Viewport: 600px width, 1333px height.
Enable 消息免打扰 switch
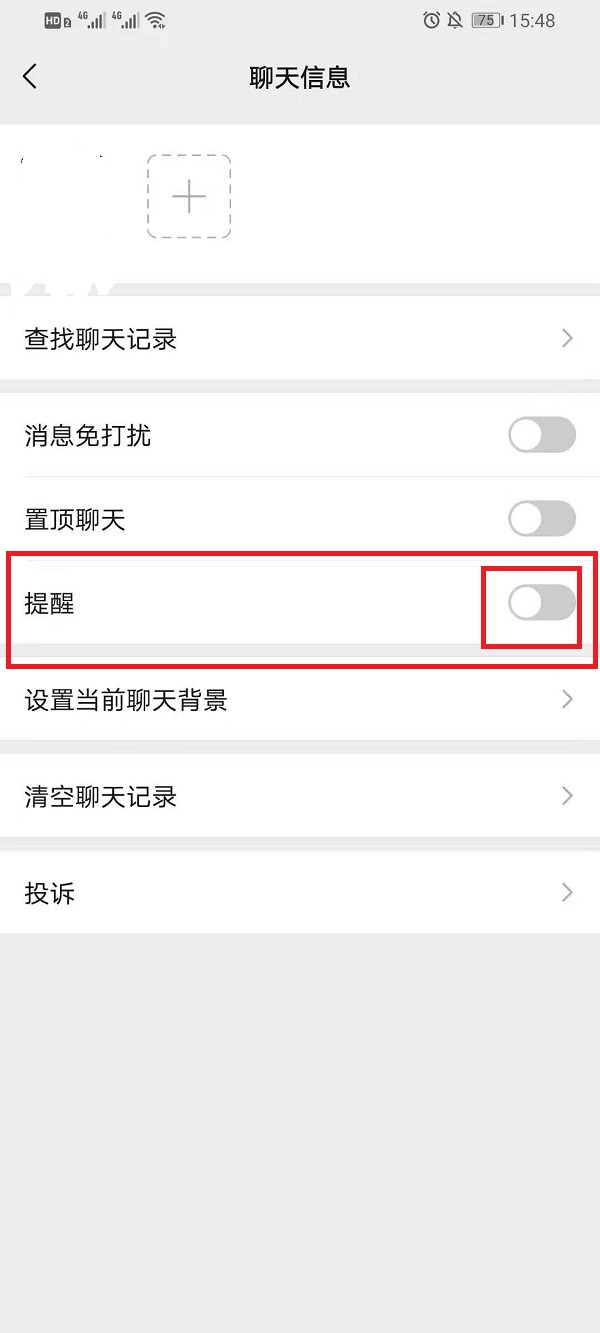coord(542,436)
